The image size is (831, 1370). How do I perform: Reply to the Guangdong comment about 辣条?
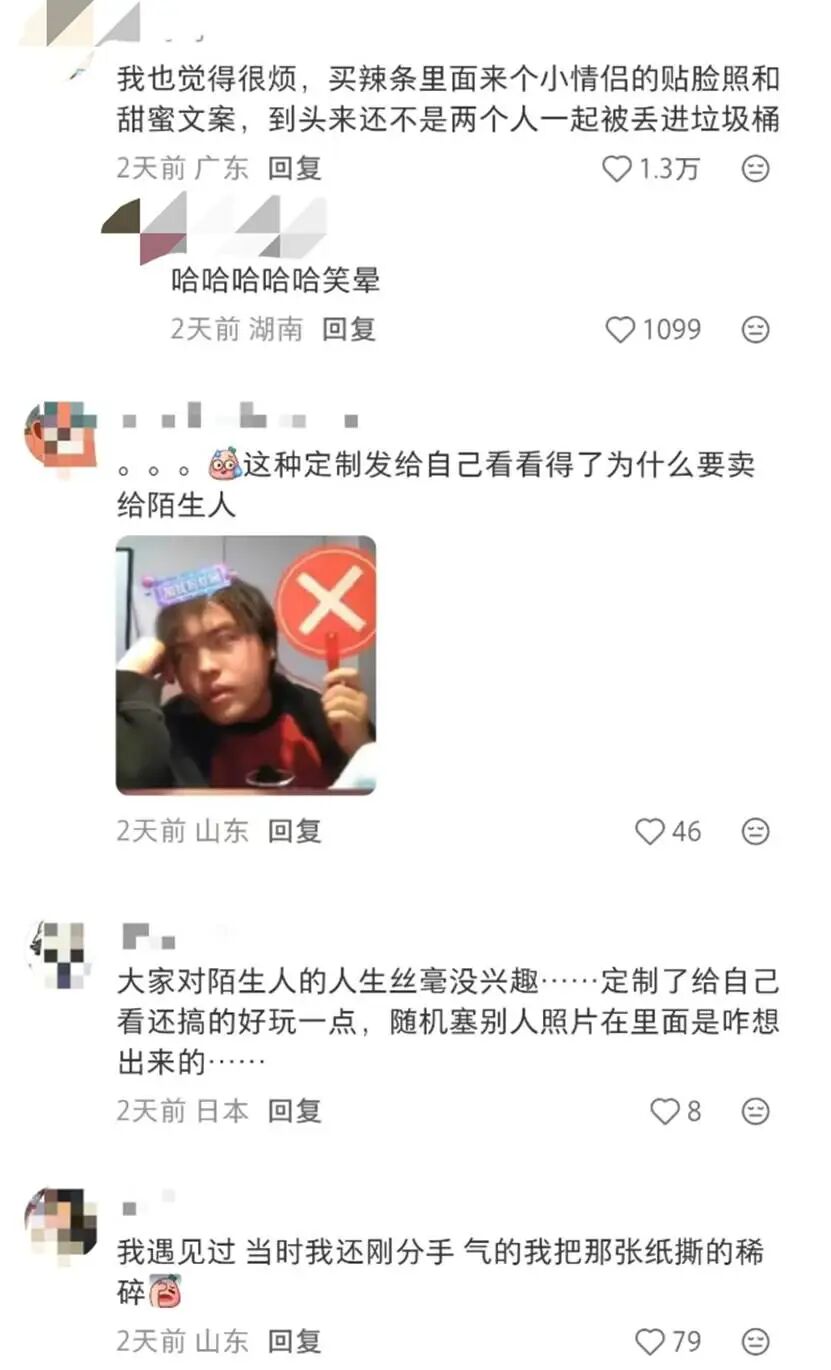coord(294,168)
